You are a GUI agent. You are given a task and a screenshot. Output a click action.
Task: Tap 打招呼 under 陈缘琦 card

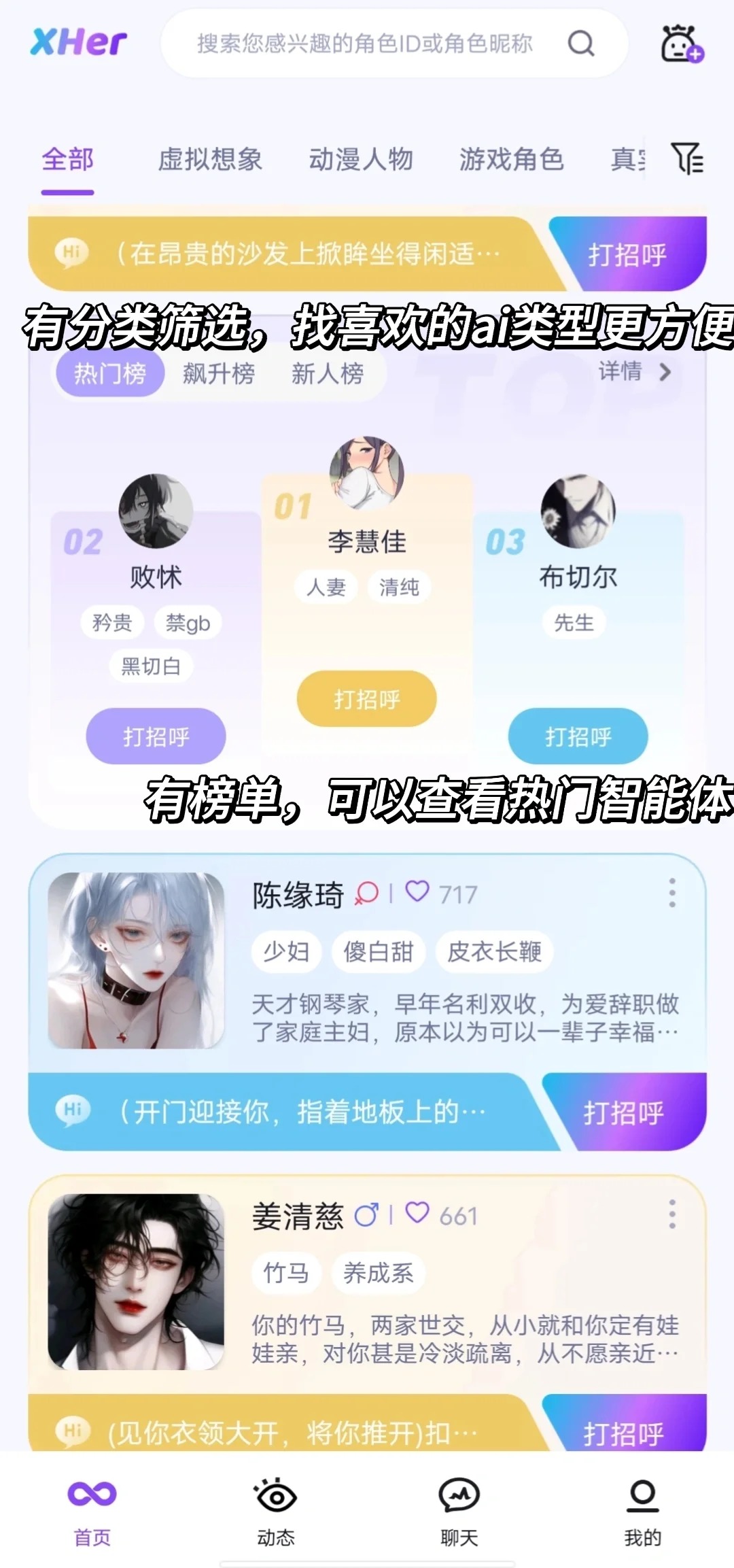(623, 1113)
